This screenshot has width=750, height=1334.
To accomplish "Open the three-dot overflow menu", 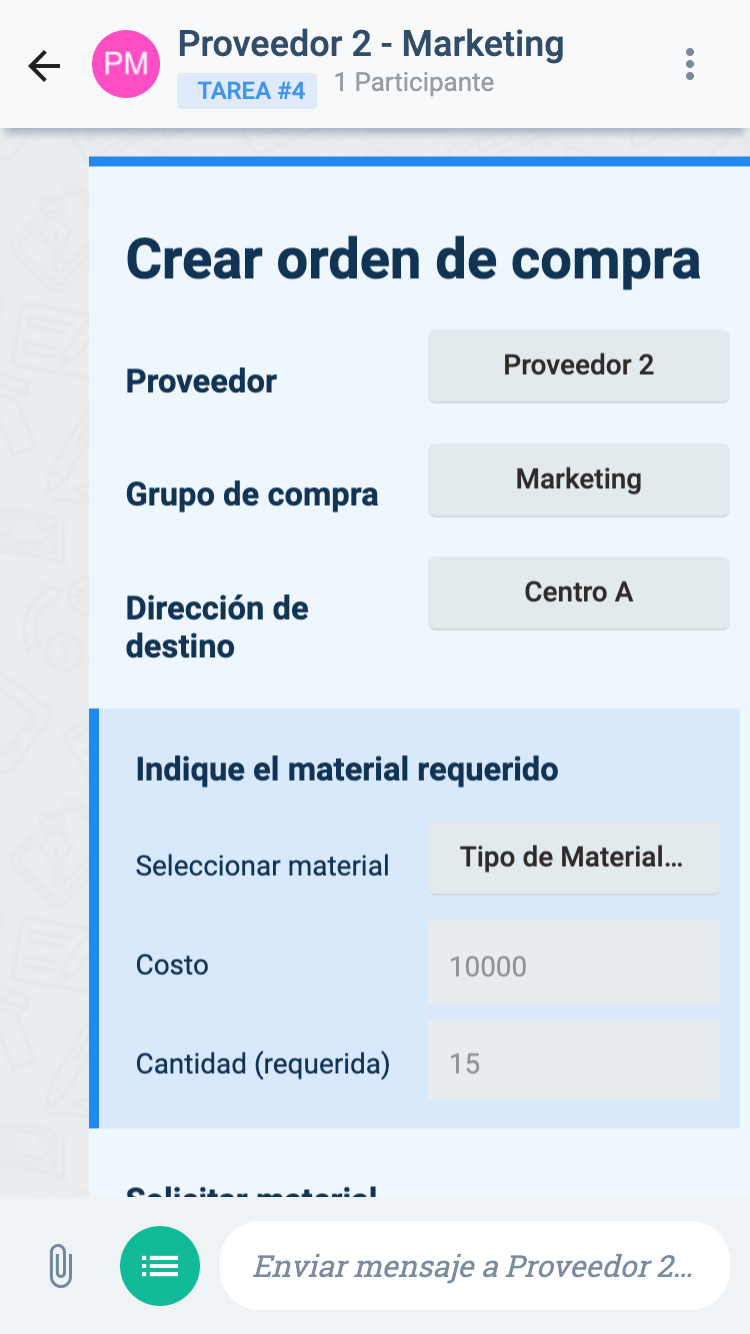I will coord(689,64).
